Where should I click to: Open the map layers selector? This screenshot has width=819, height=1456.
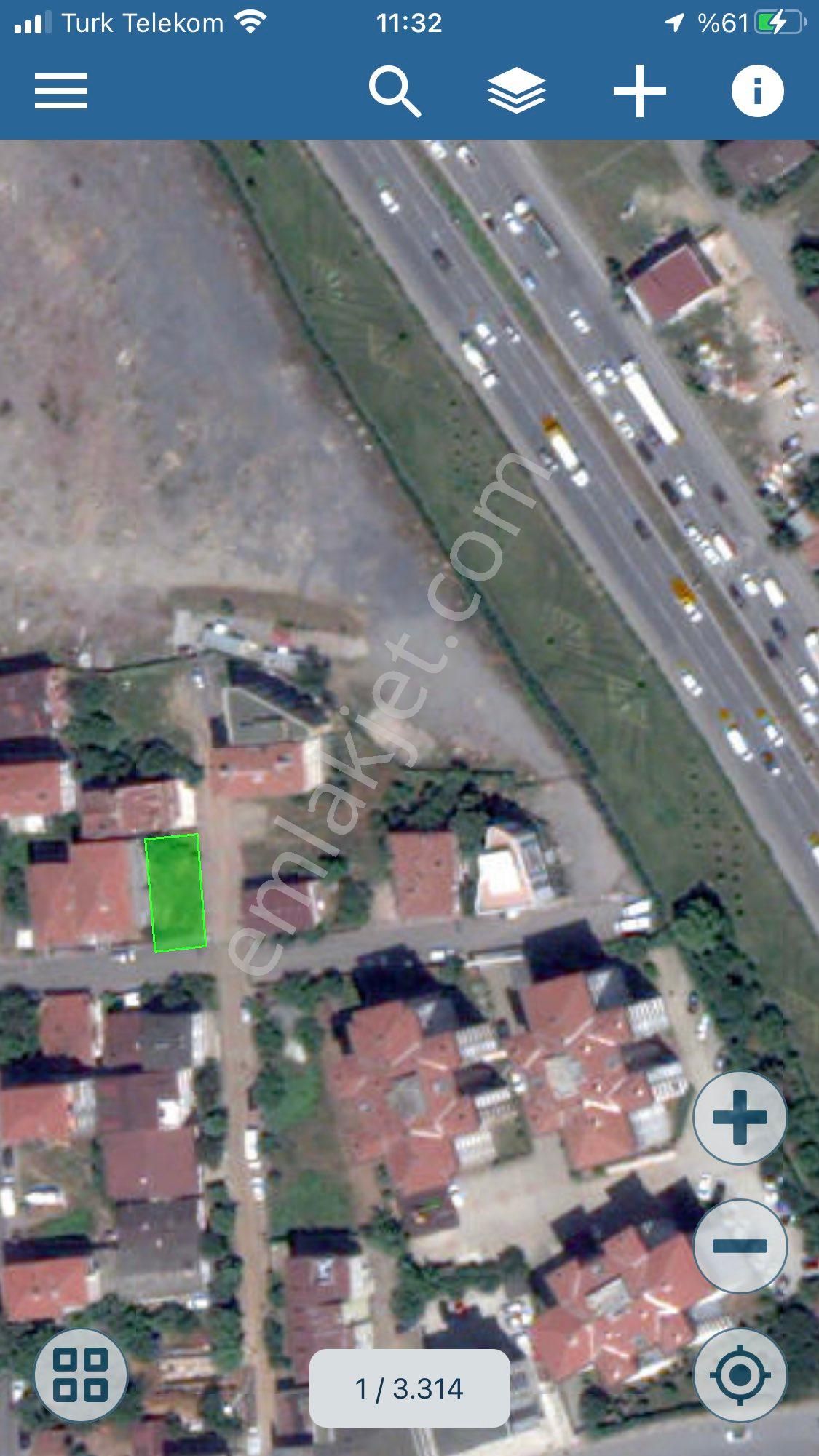coord(516,91)
